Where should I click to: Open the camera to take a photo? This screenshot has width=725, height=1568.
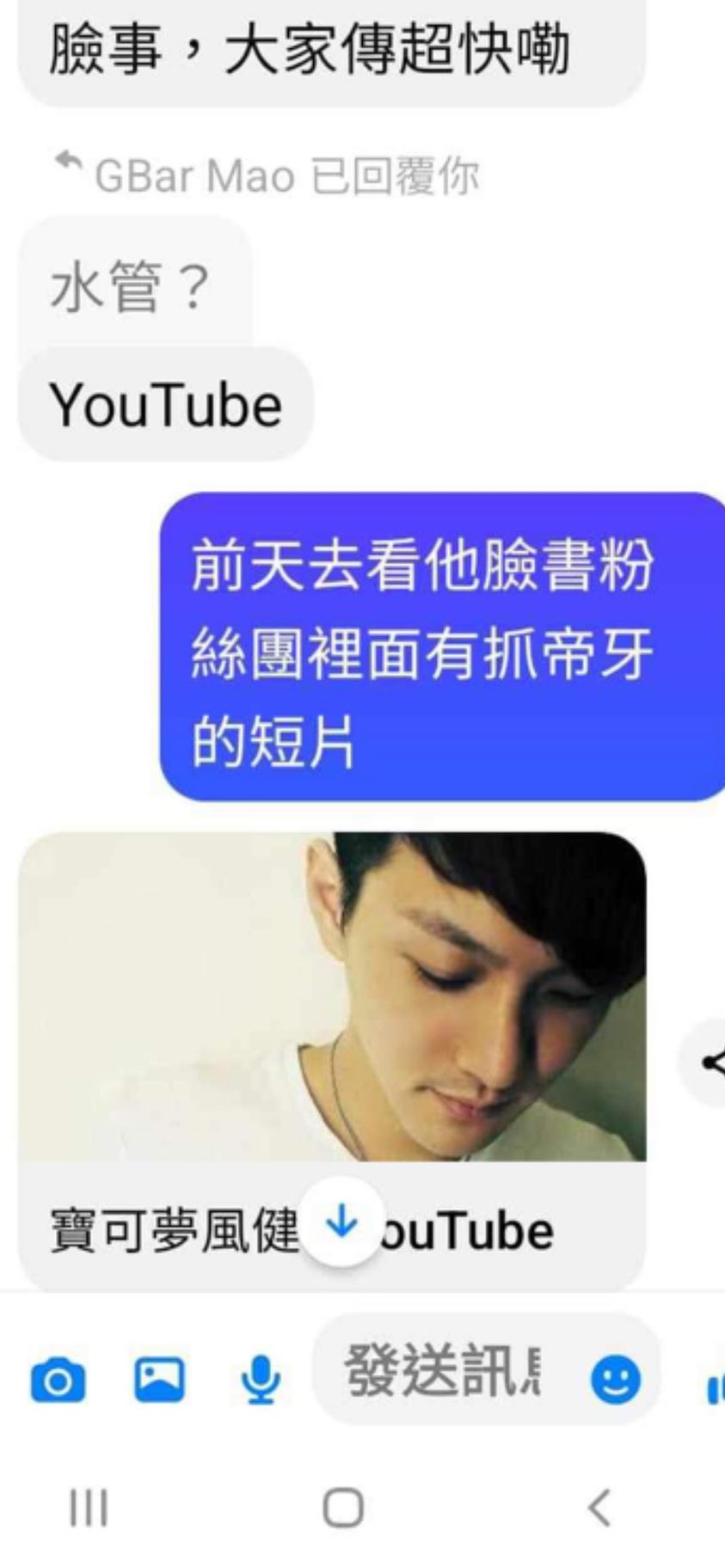coord(58,1381)
